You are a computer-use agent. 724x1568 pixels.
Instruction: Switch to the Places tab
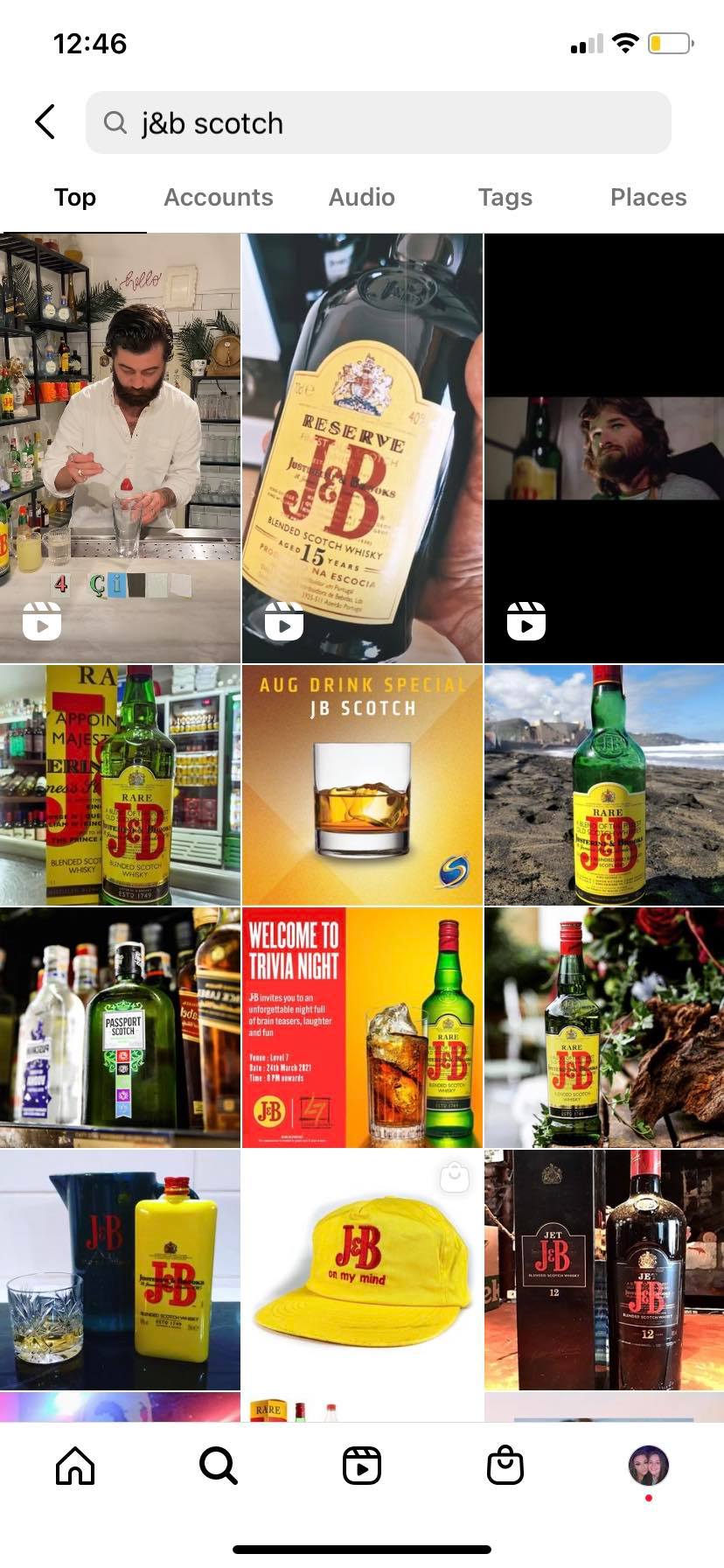point(648,198)
